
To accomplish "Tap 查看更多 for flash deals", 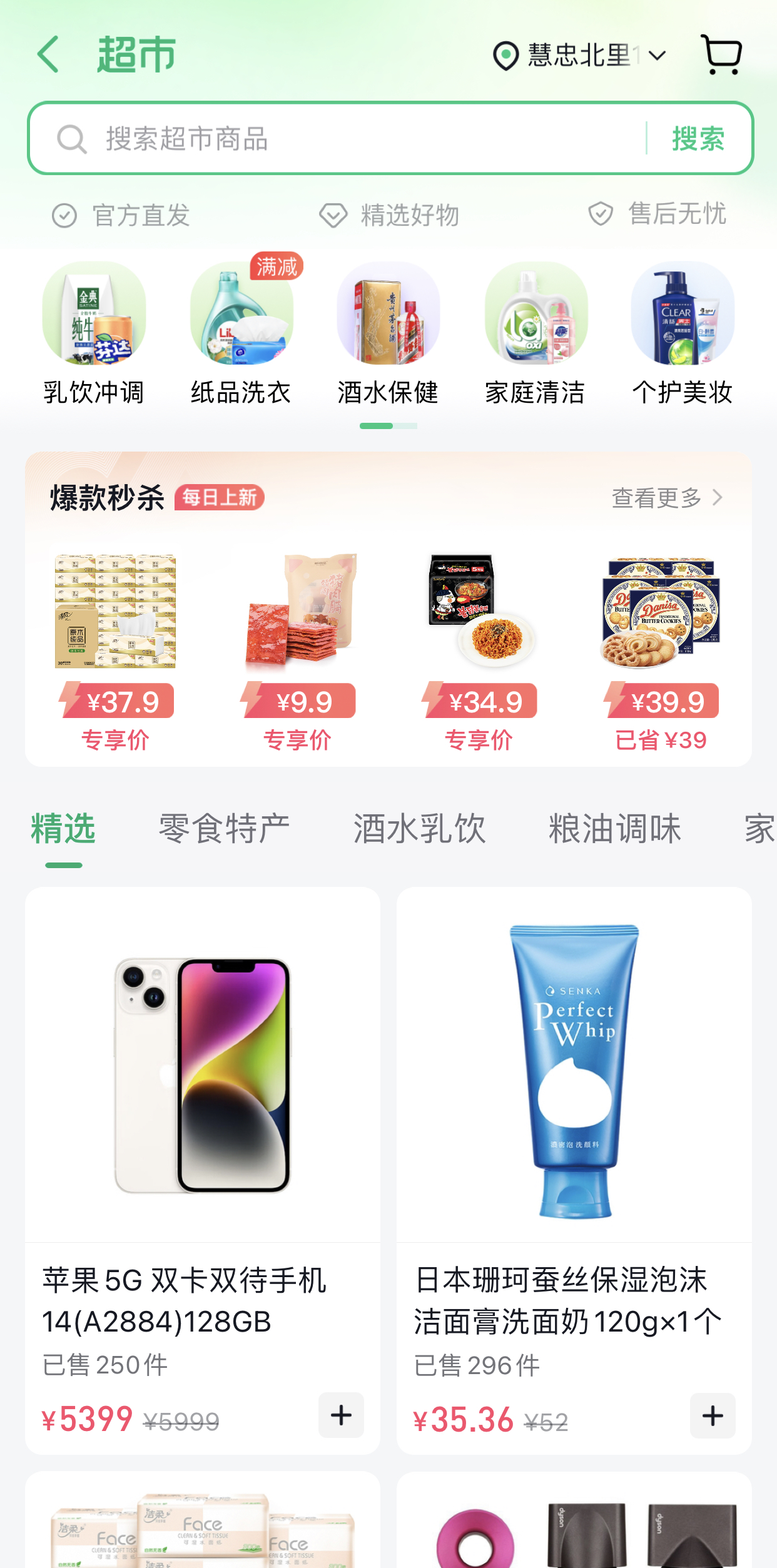I will (667, 498).
